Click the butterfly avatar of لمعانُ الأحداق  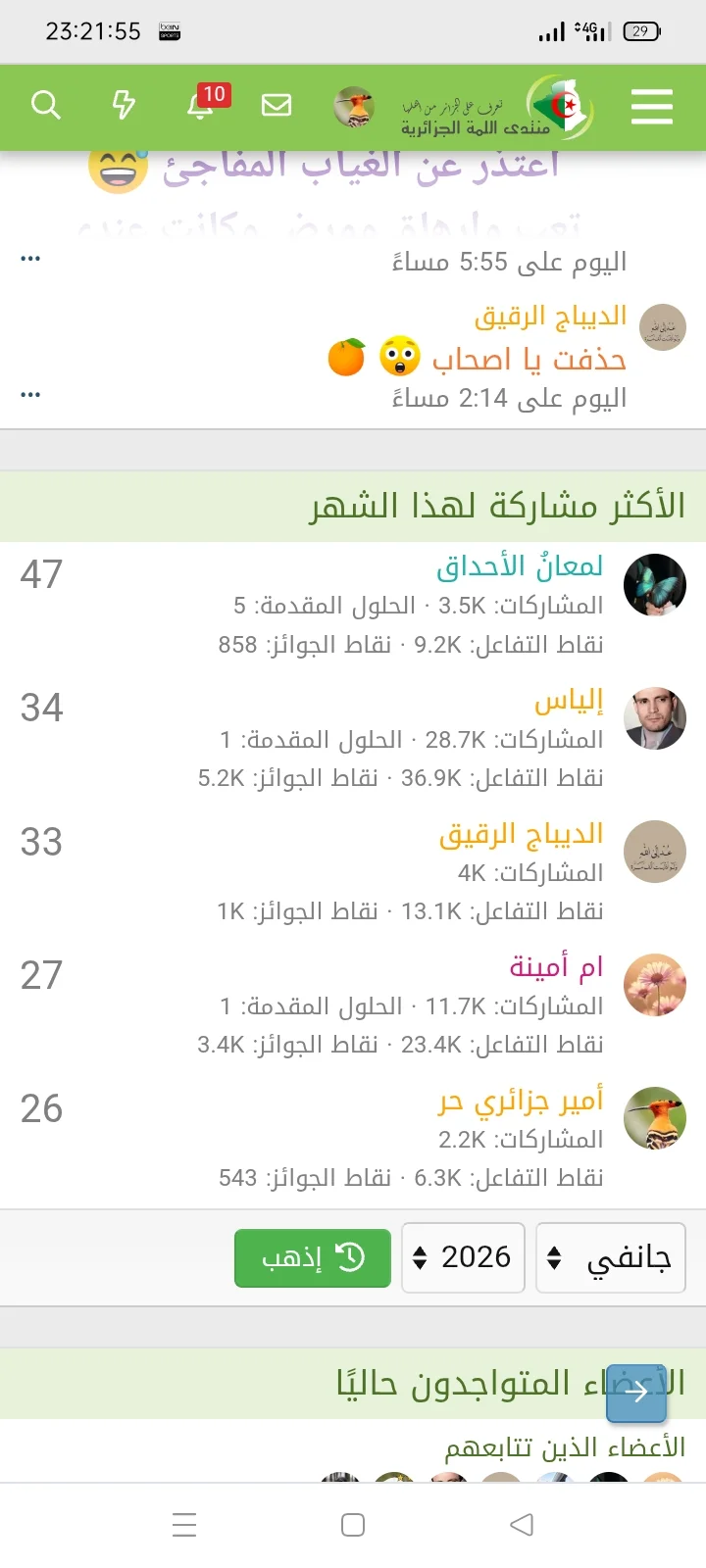pos(654,584)
